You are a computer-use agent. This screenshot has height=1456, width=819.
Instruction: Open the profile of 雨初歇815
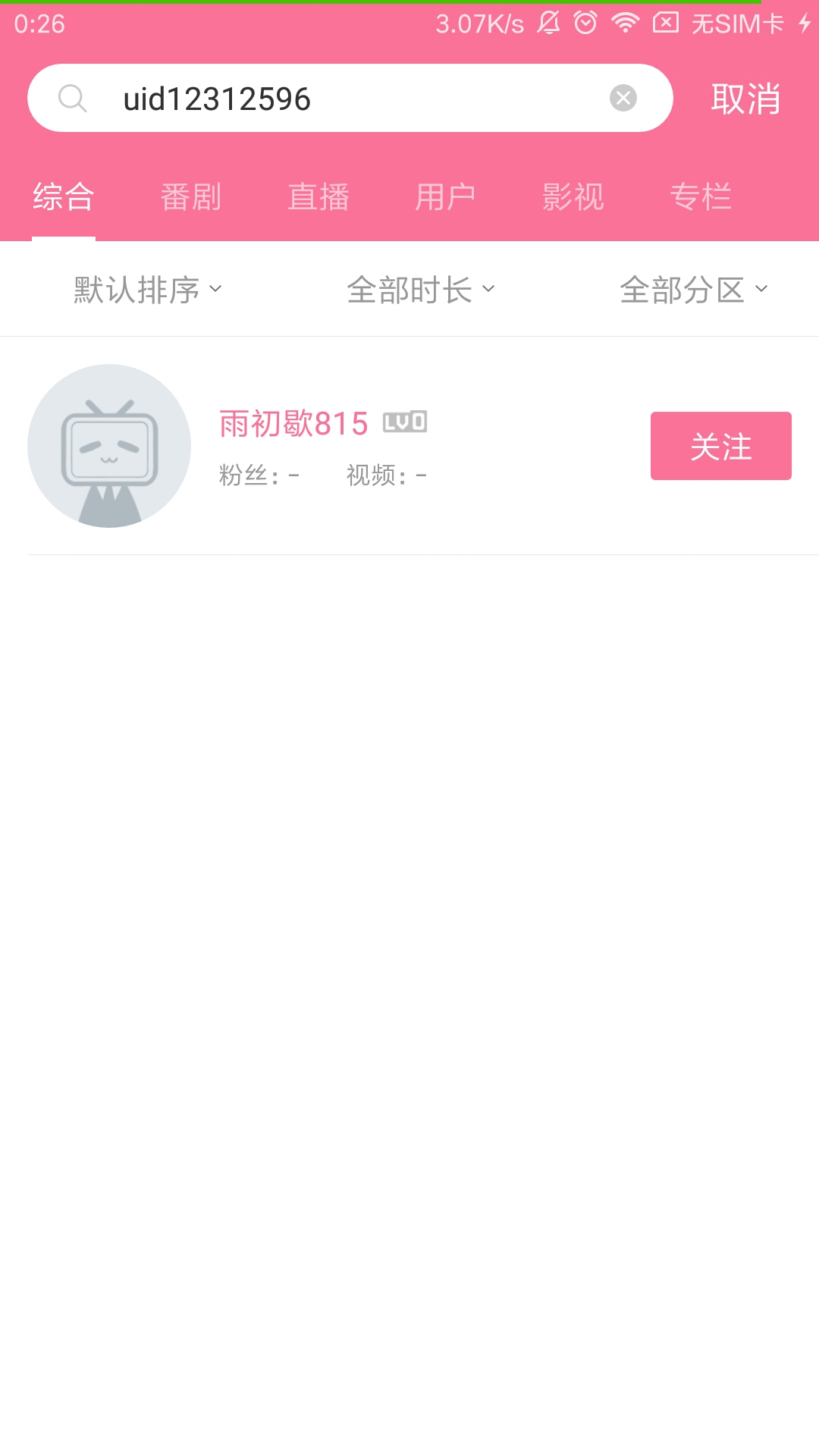(293, 424)
